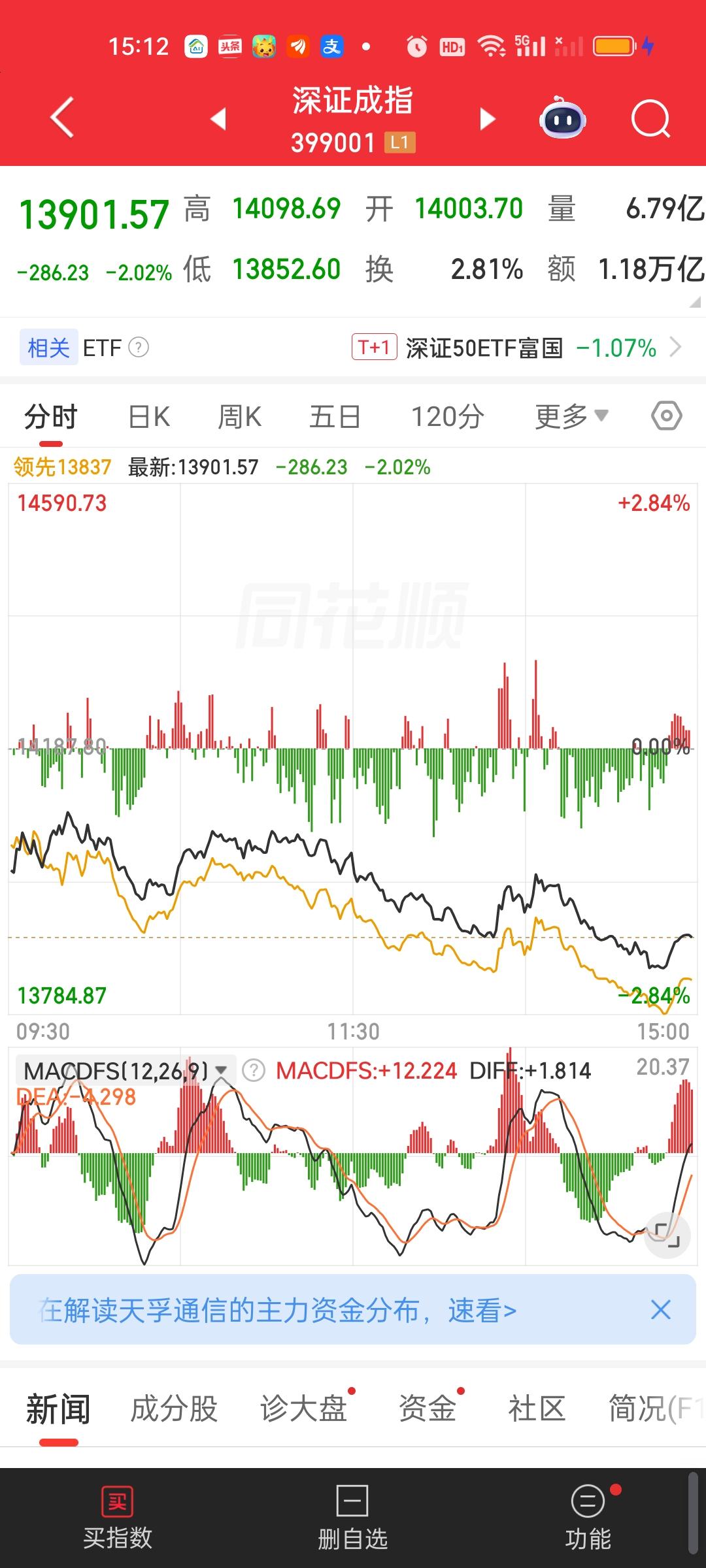Tap 删自选 to remove from watchlist

(352, 1518)
